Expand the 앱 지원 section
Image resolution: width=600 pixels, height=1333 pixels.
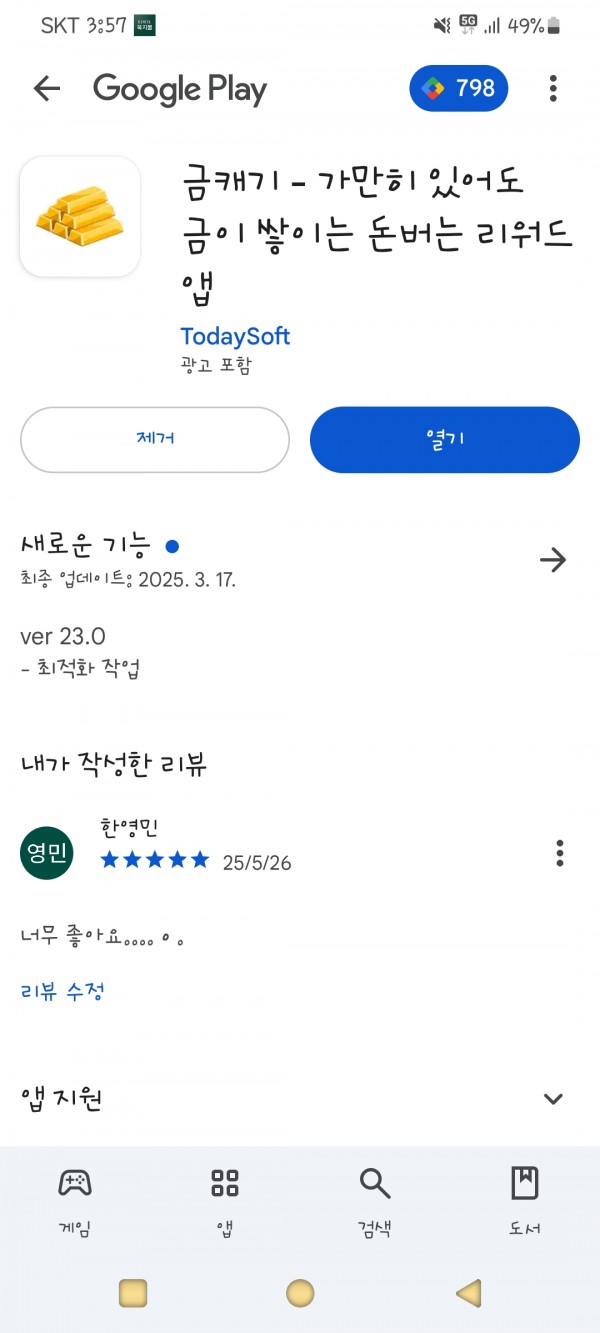point(553,1099)
